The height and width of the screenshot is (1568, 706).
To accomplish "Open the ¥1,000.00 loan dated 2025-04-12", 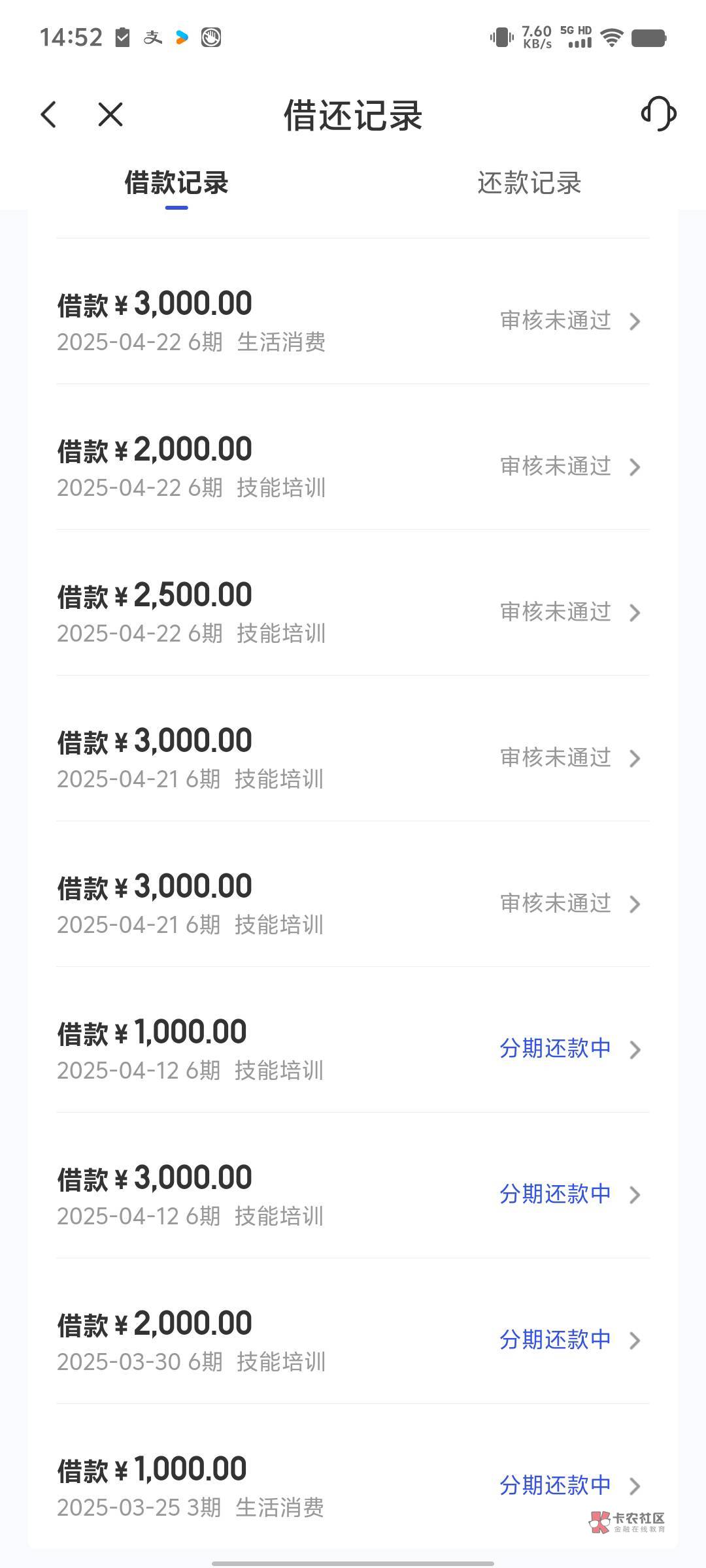I will 353,1049.
